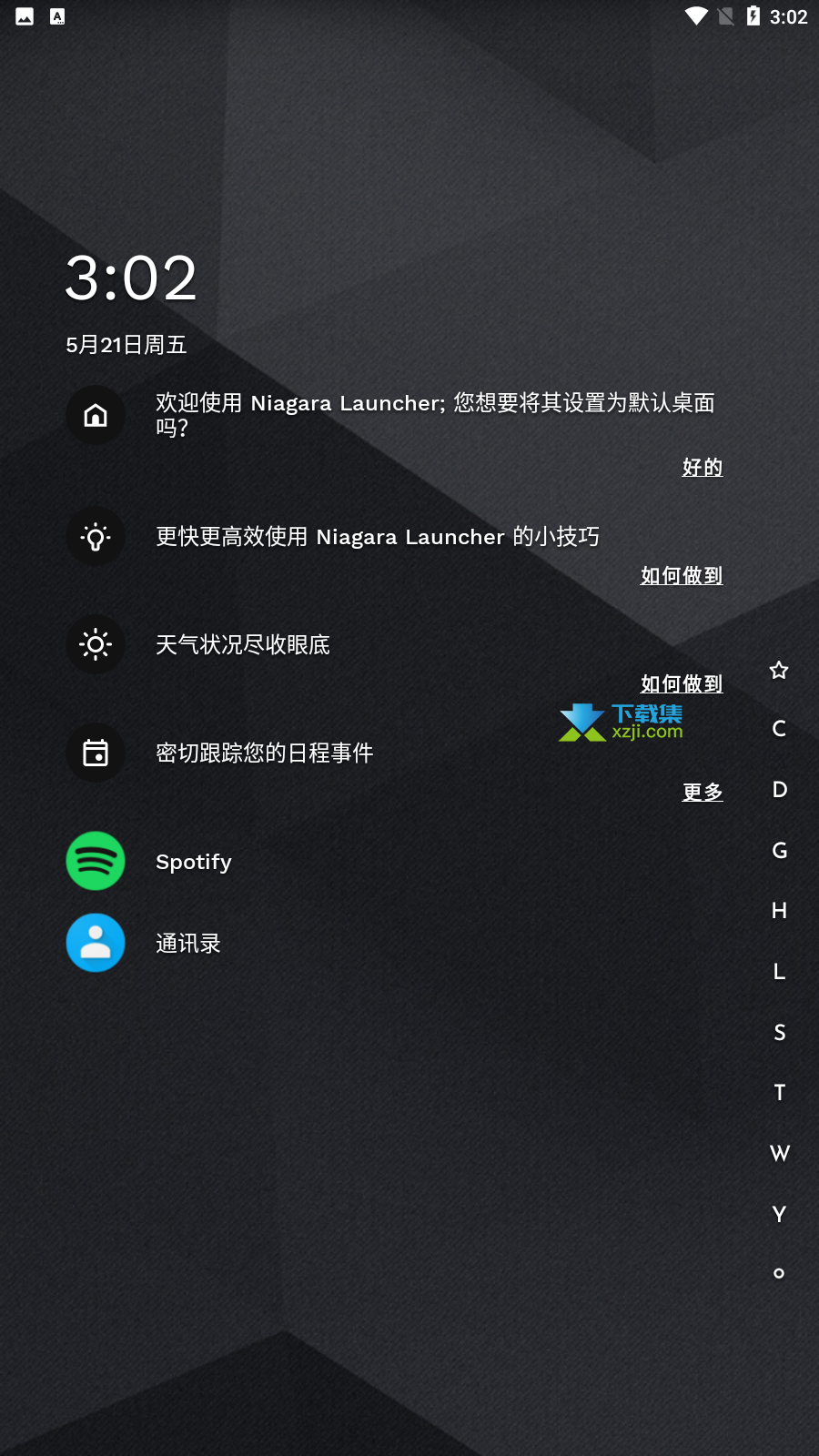This screenshot has height=1456, width=819.
Task: Jump to apps starting with S
Action: coord(780,1032)
